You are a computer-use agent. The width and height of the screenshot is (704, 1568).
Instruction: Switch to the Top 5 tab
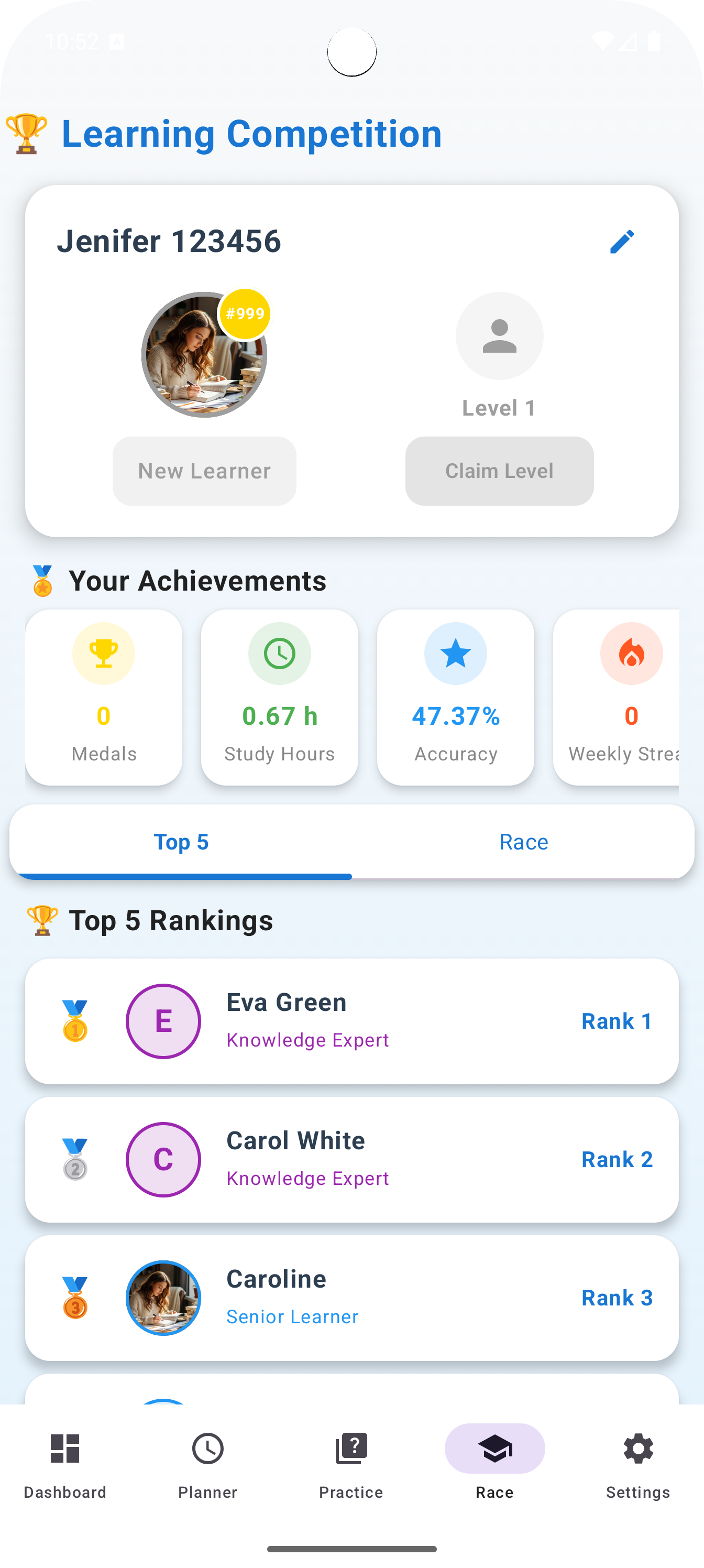[x=181, y=842]
